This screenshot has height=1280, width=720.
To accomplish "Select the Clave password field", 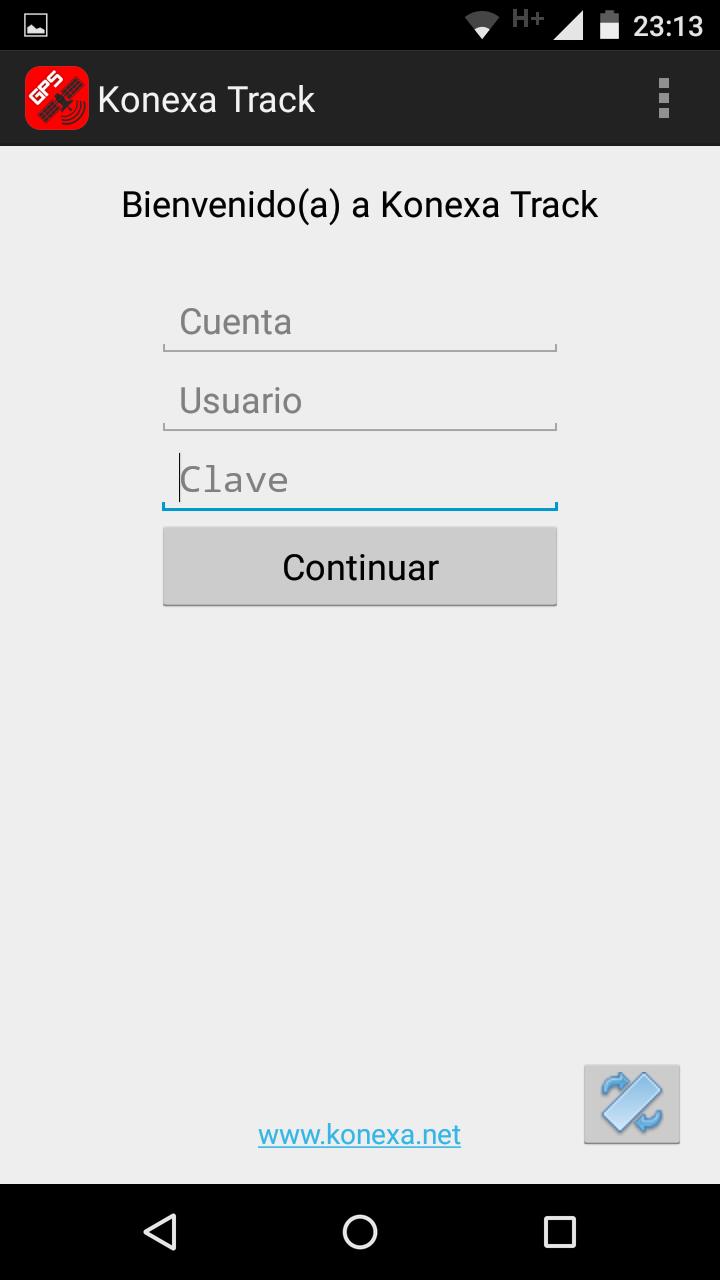I will (x=359, y=481).
